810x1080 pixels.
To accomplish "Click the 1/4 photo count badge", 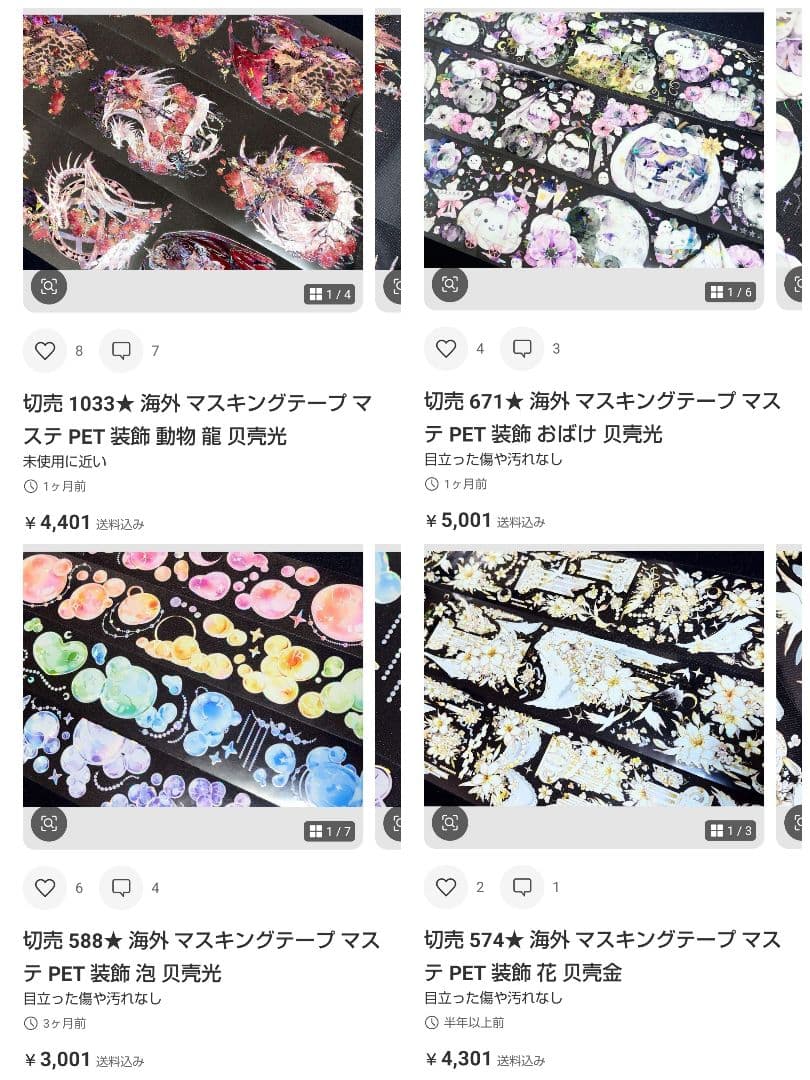I will pyautogui.click(x=330, y=293).
